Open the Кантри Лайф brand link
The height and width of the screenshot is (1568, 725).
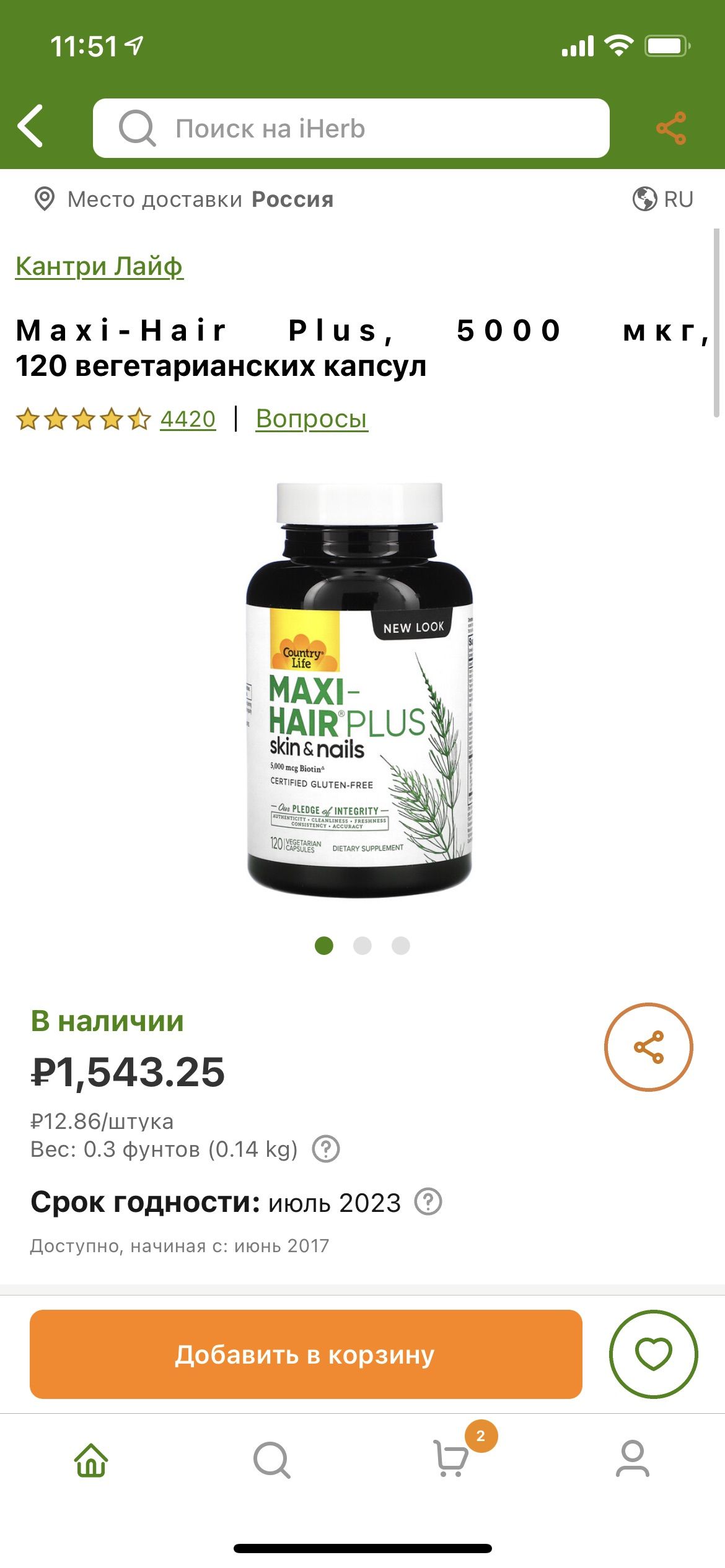tap(99, 266)
